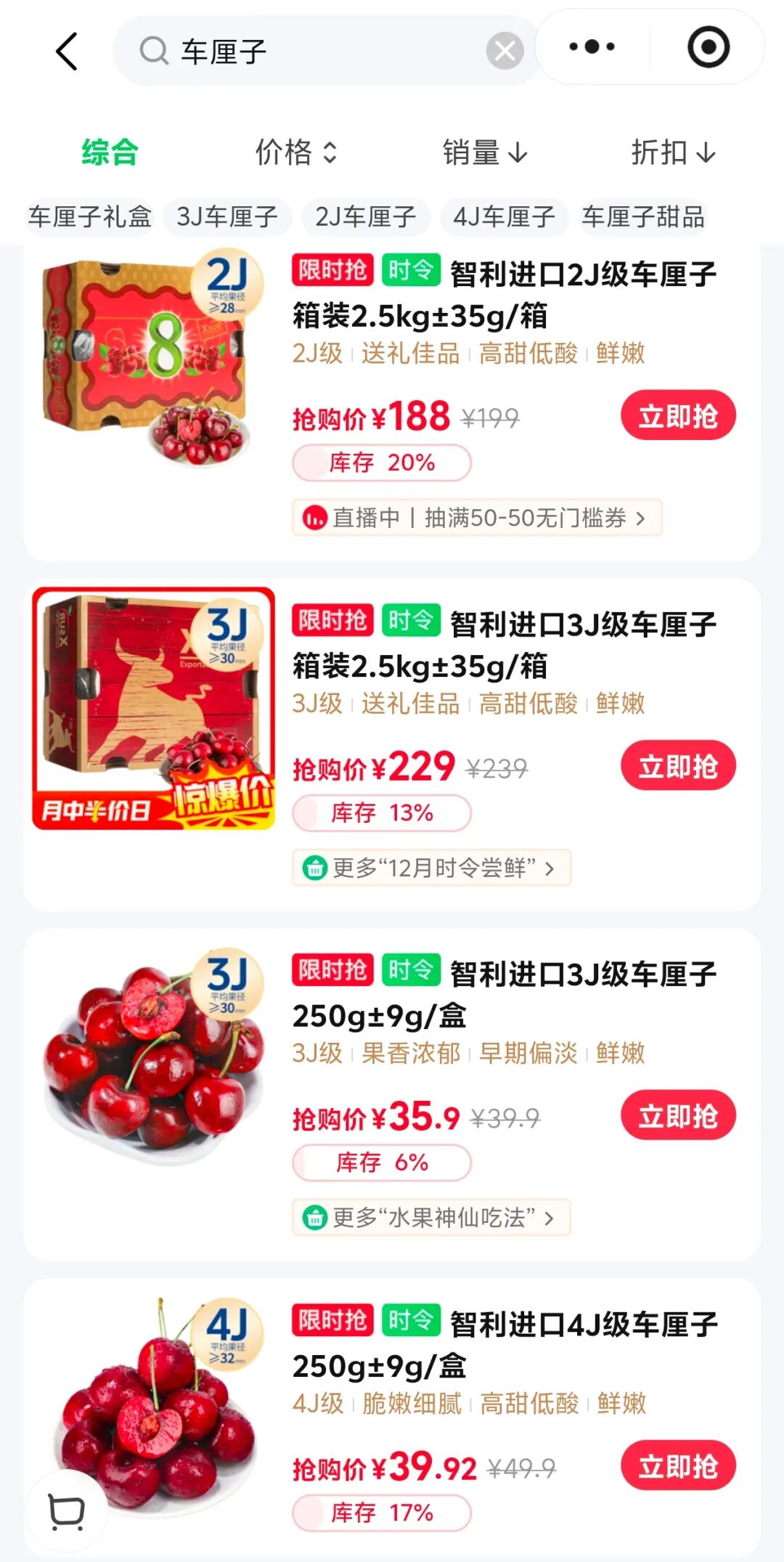Screen dimensions: 784x1562
Task: Clear the search text
Action: (x=505, y=52)
